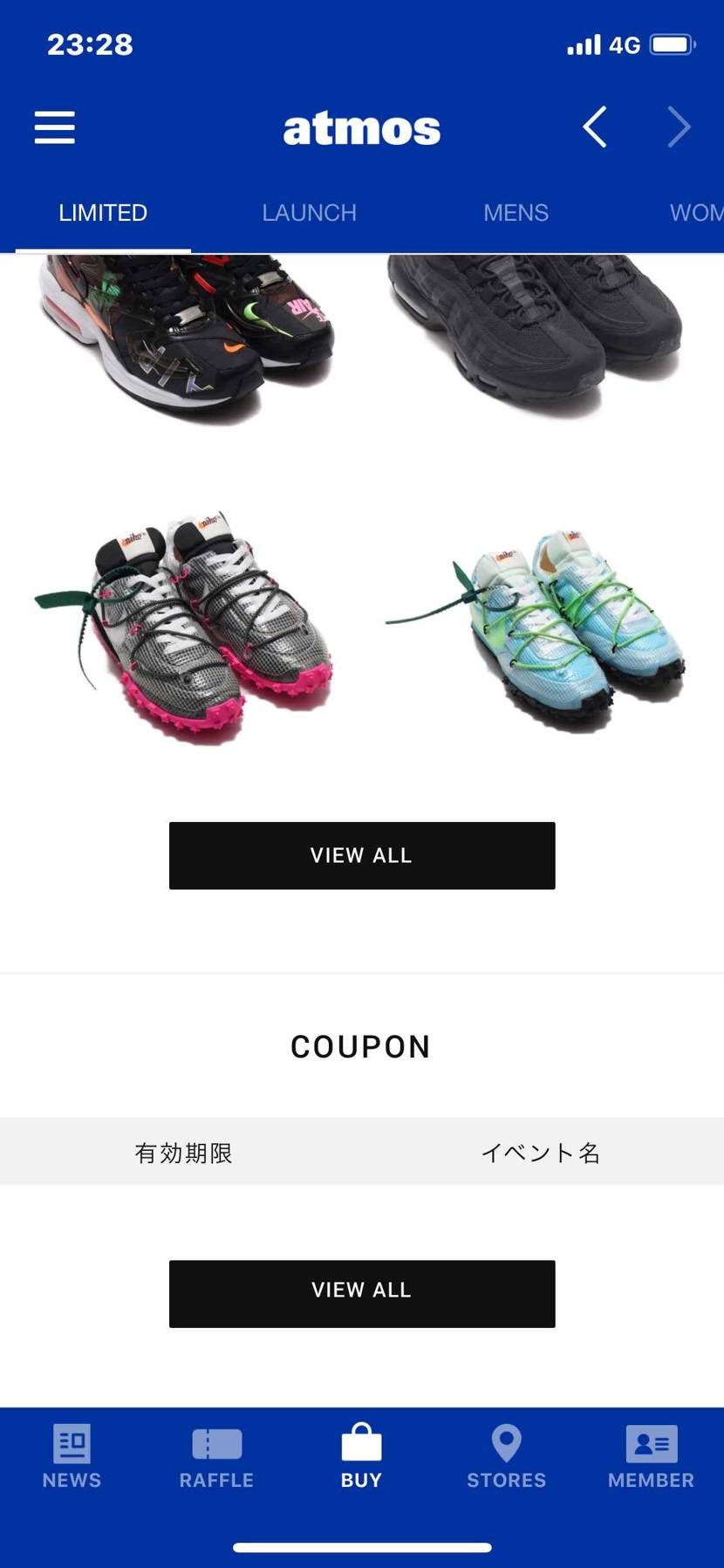The height and width of the screenshot is (1568, 724).
Task: Go to the RAFFLE tab
Action: point(216,1456)
